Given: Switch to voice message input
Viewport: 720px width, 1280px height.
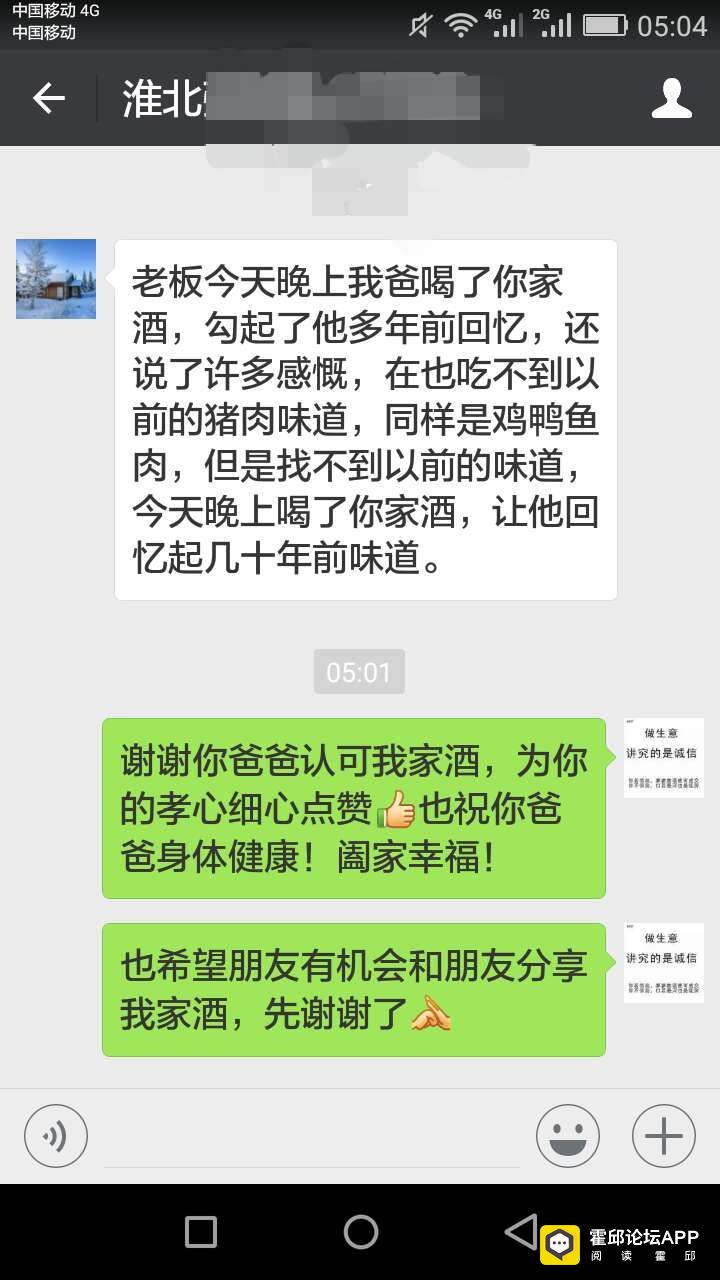Looking at the screenshot, I should 56,1136.
